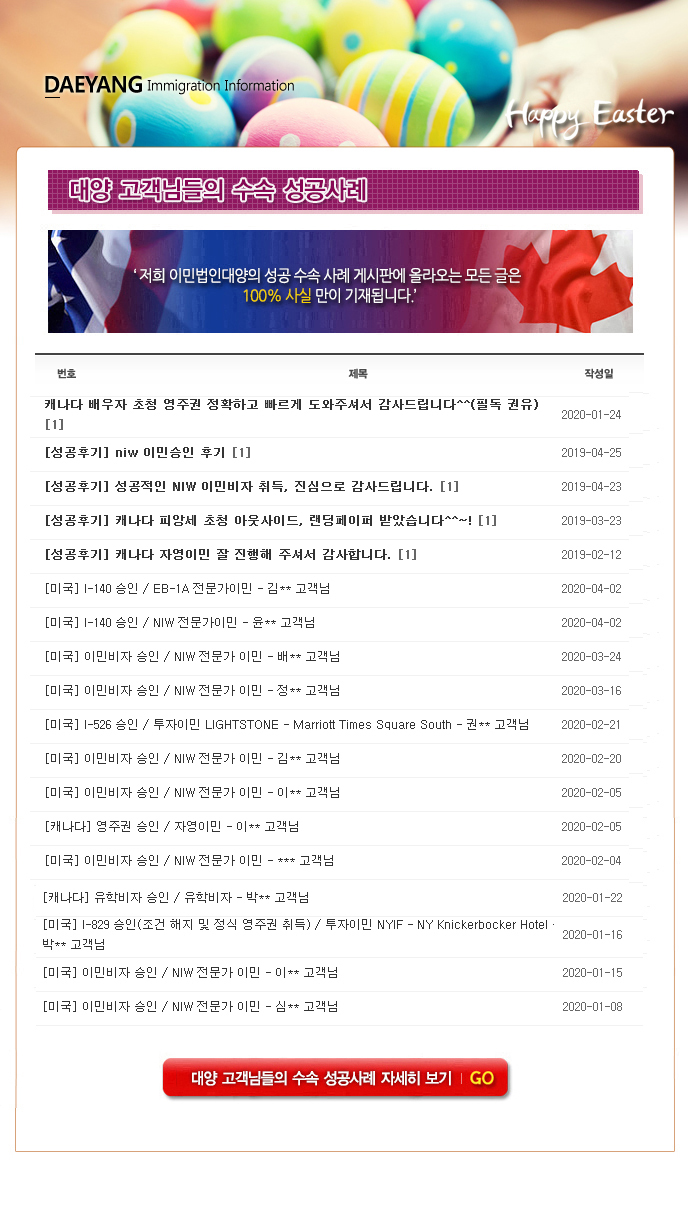Open the NIW *** 고객님 case from 2020-02-04
The width and height of the screenshot is (688, 1210).
[189, 861]
